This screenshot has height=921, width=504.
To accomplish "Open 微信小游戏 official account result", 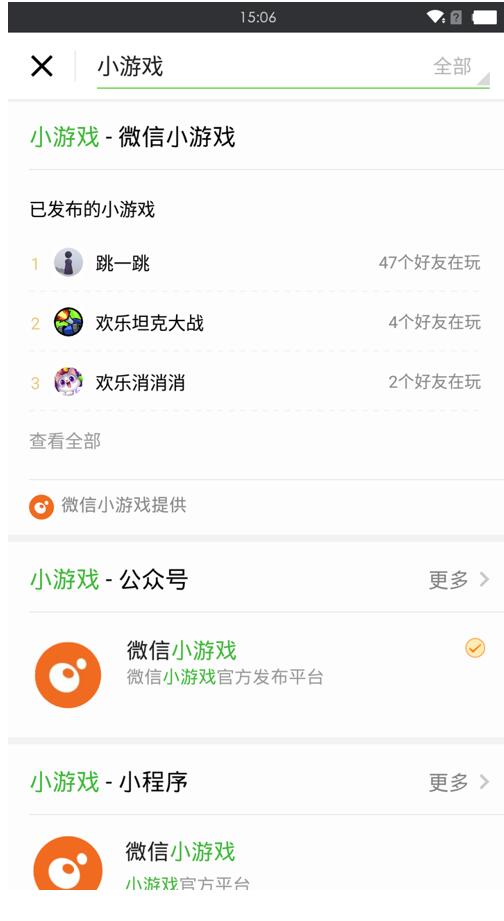I will [256, 674].
